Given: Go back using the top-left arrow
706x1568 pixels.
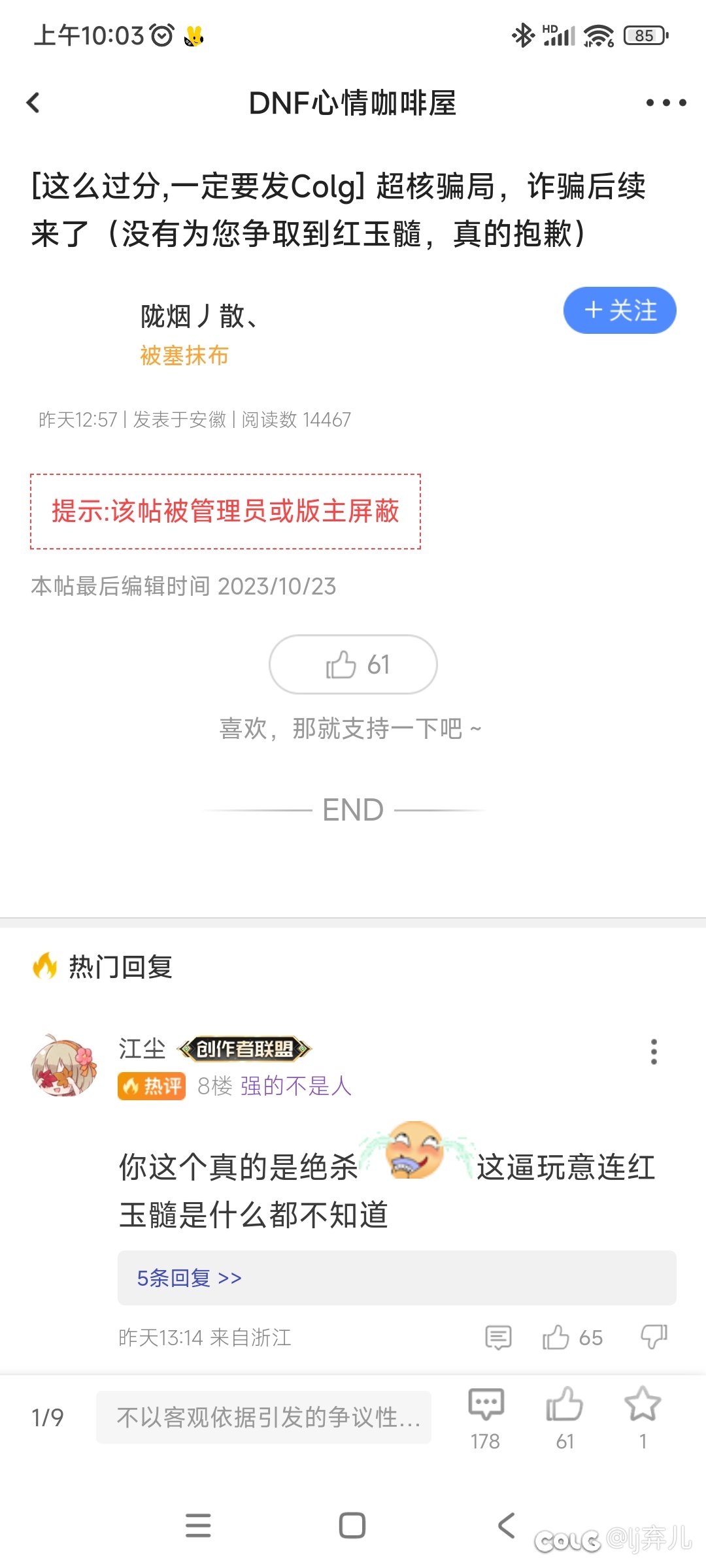Looking at the screenshot, I should coord(33,103).
